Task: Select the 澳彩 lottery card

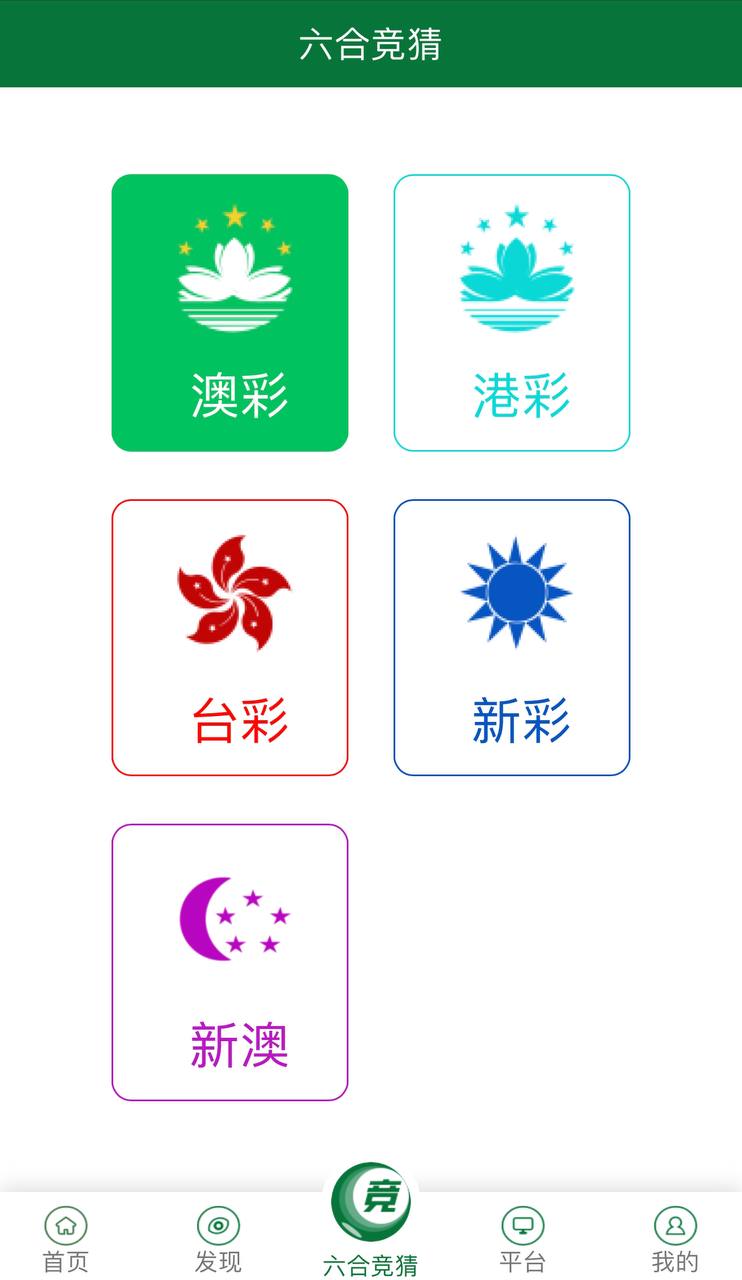Action: click(x=230, y=313)
